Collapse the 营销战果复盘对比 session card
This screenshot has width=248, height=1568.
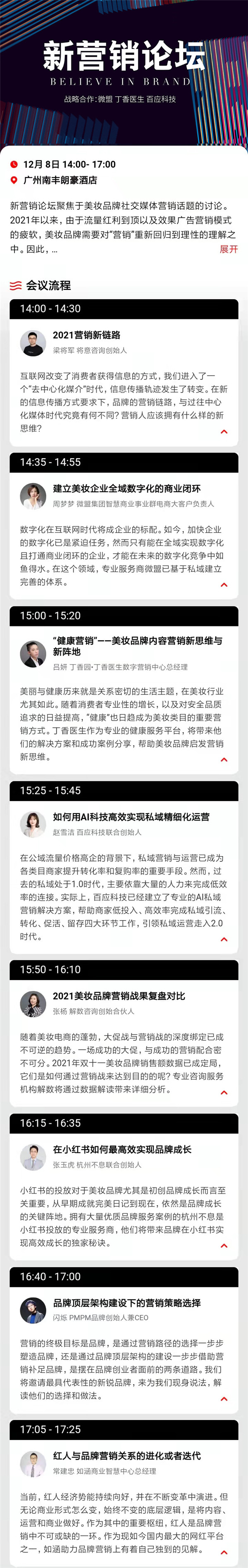224,1092
